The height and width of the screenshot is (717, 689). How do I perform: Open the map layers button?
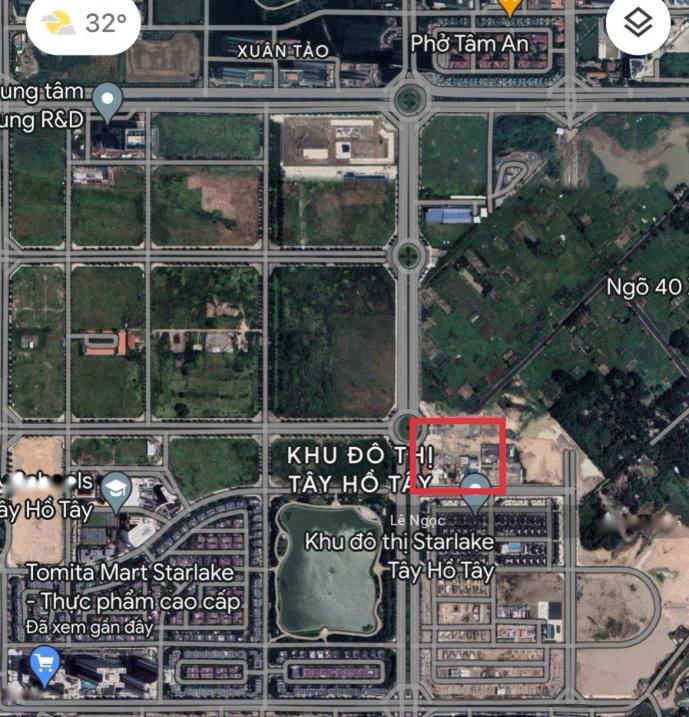pyautogui.click(x=637, y=25)
